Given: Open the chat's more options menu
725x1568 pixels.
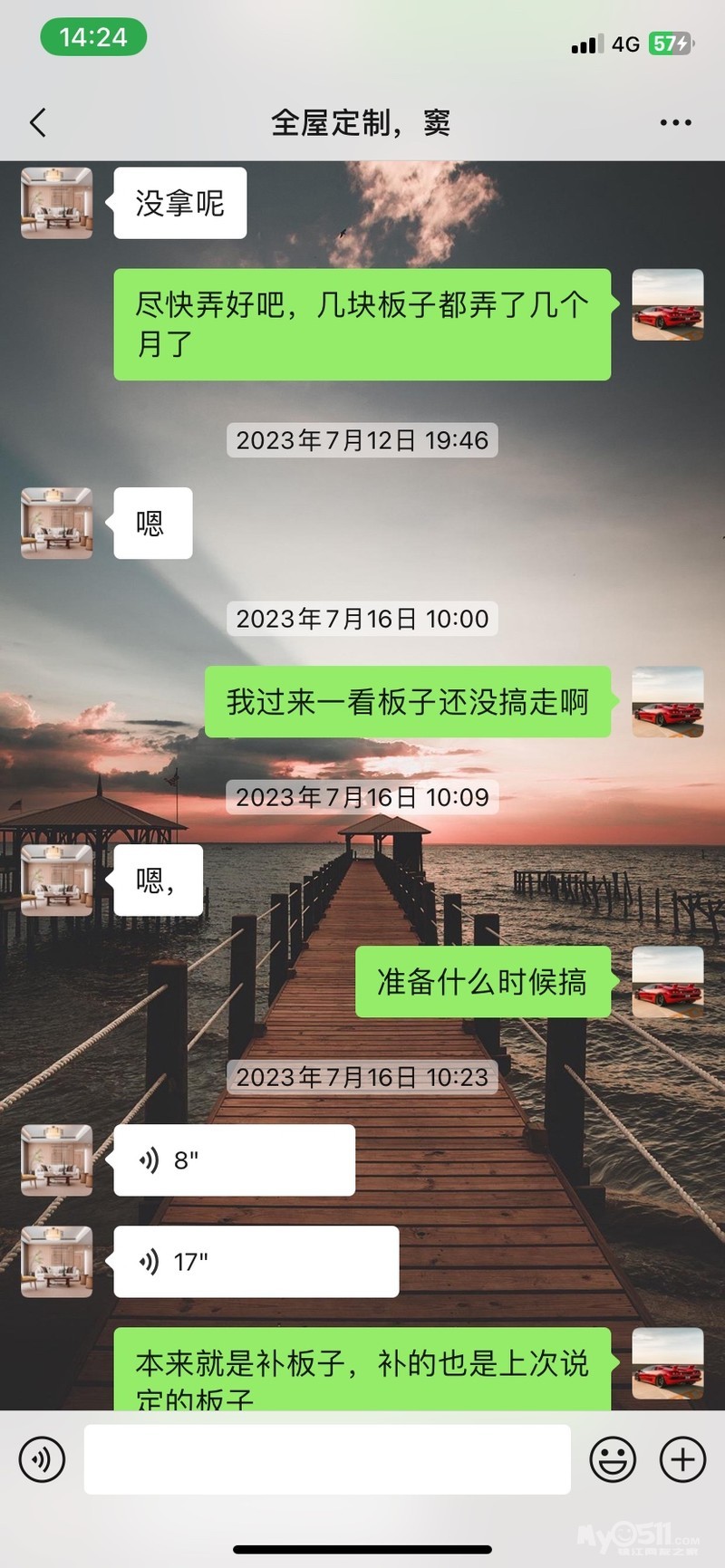Looking at the screenshot, I should tap(675, 122).
